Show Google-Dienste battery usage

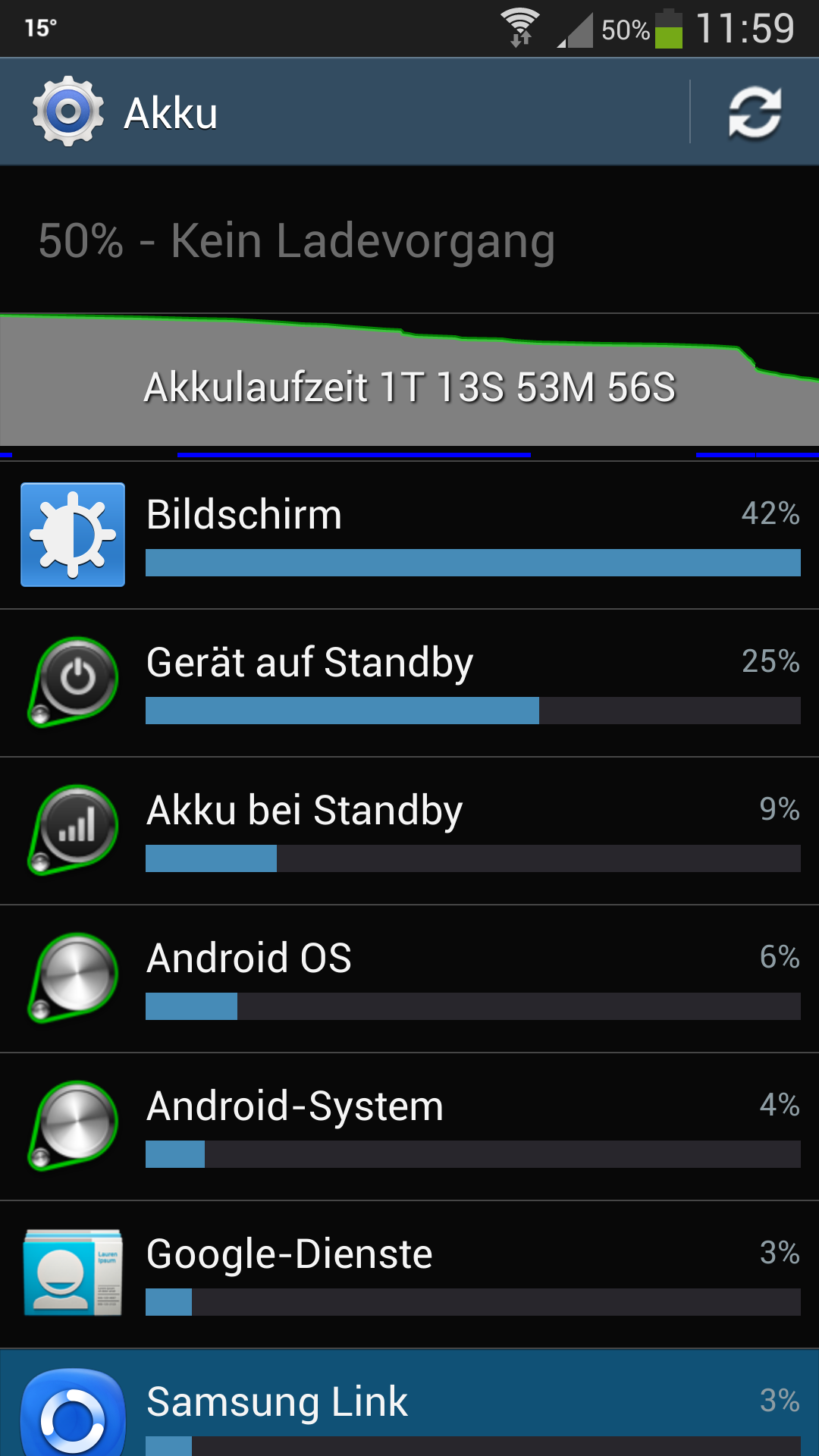[409, 1275]
